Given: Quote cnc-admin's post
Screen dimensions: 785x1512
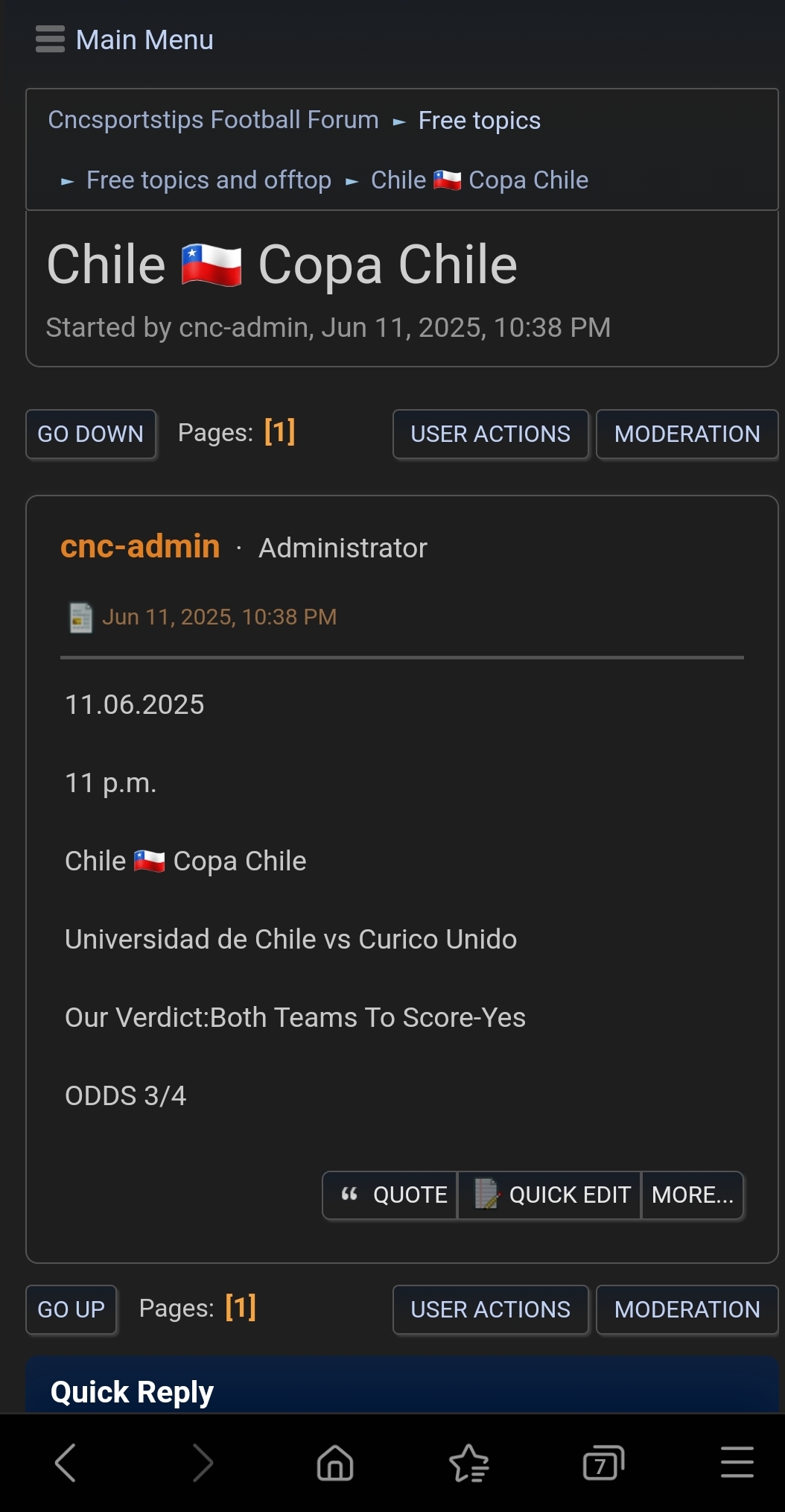Looking at the screenshot, I should [392, 1195].
